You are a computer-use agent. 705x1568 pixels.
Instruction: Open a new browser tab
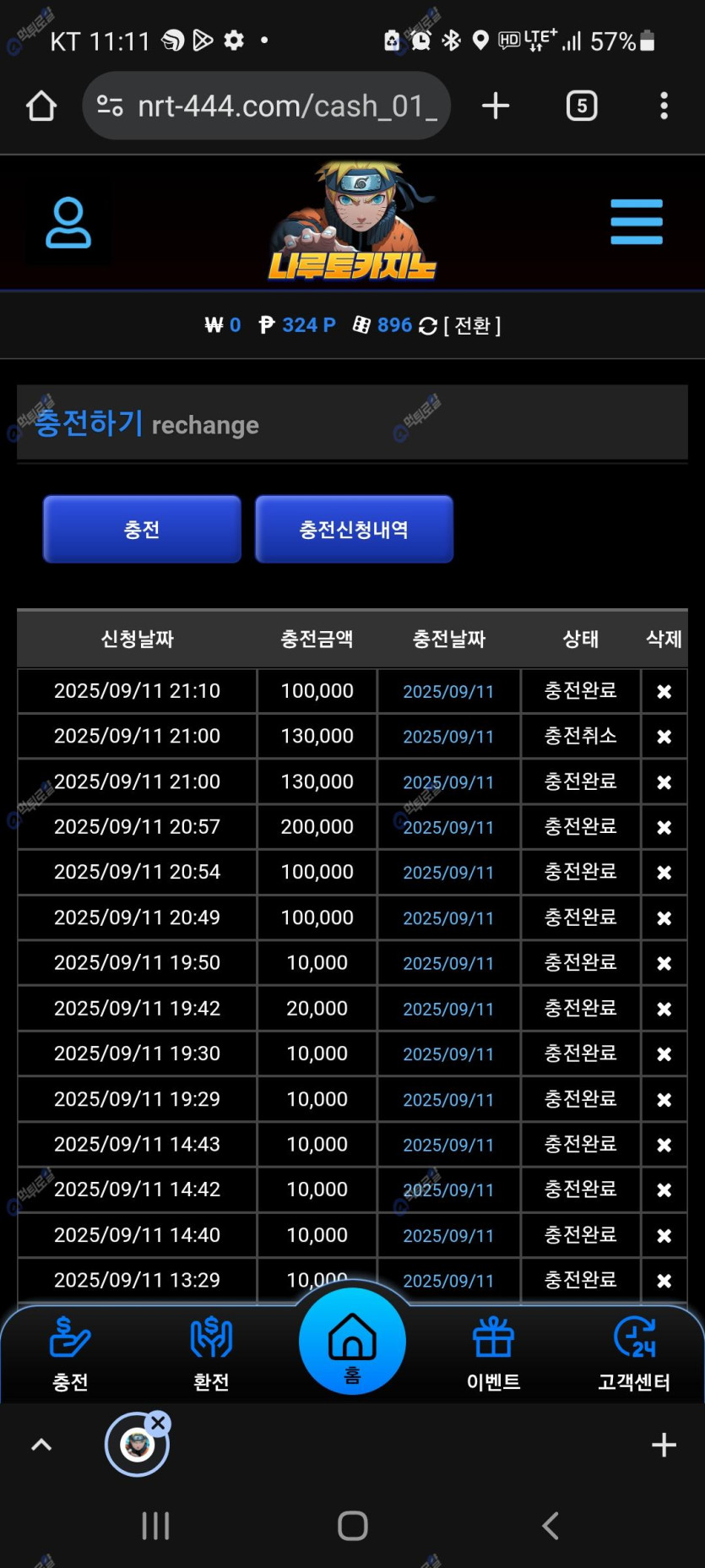tap(496, 106)
